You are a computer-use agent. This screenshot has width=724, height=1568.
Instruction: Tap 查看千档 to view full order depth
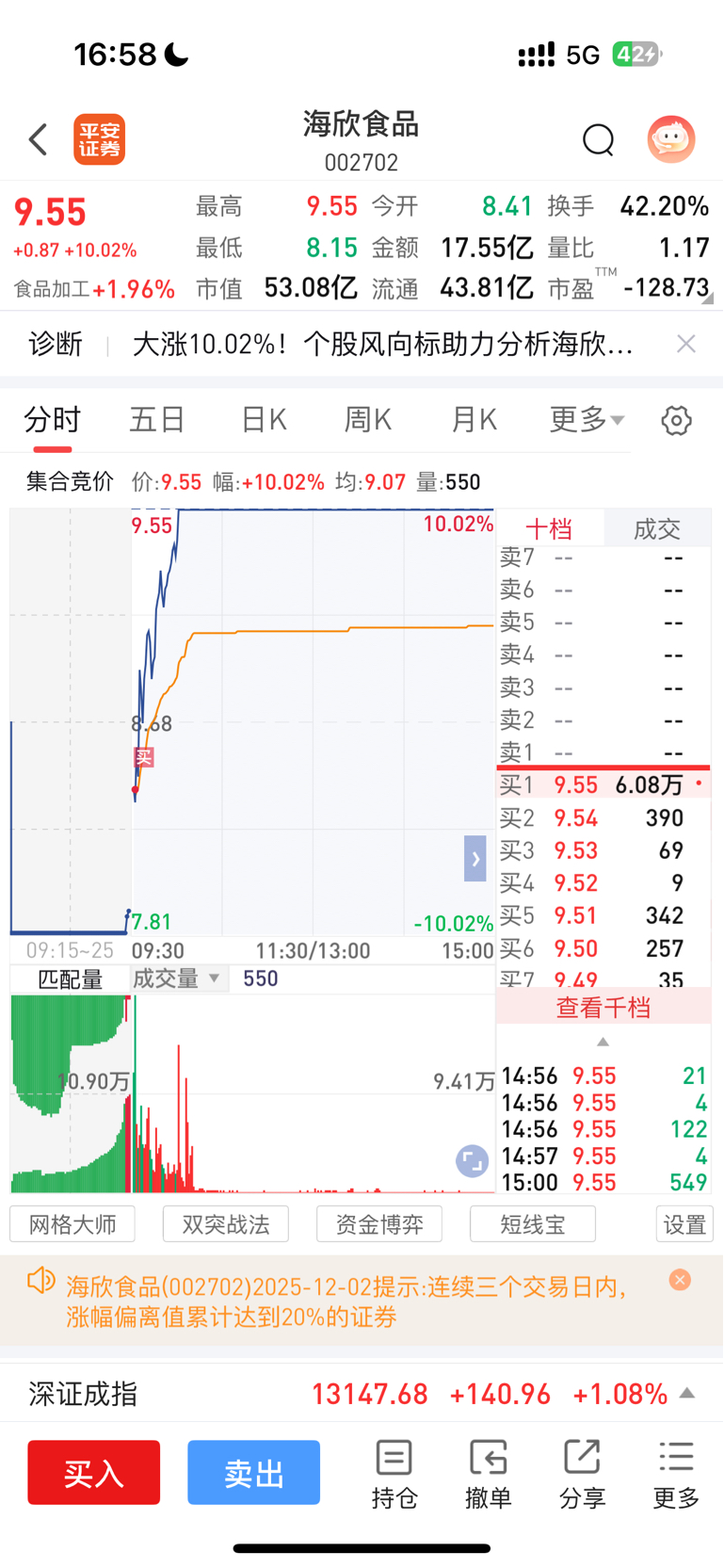603,1008
